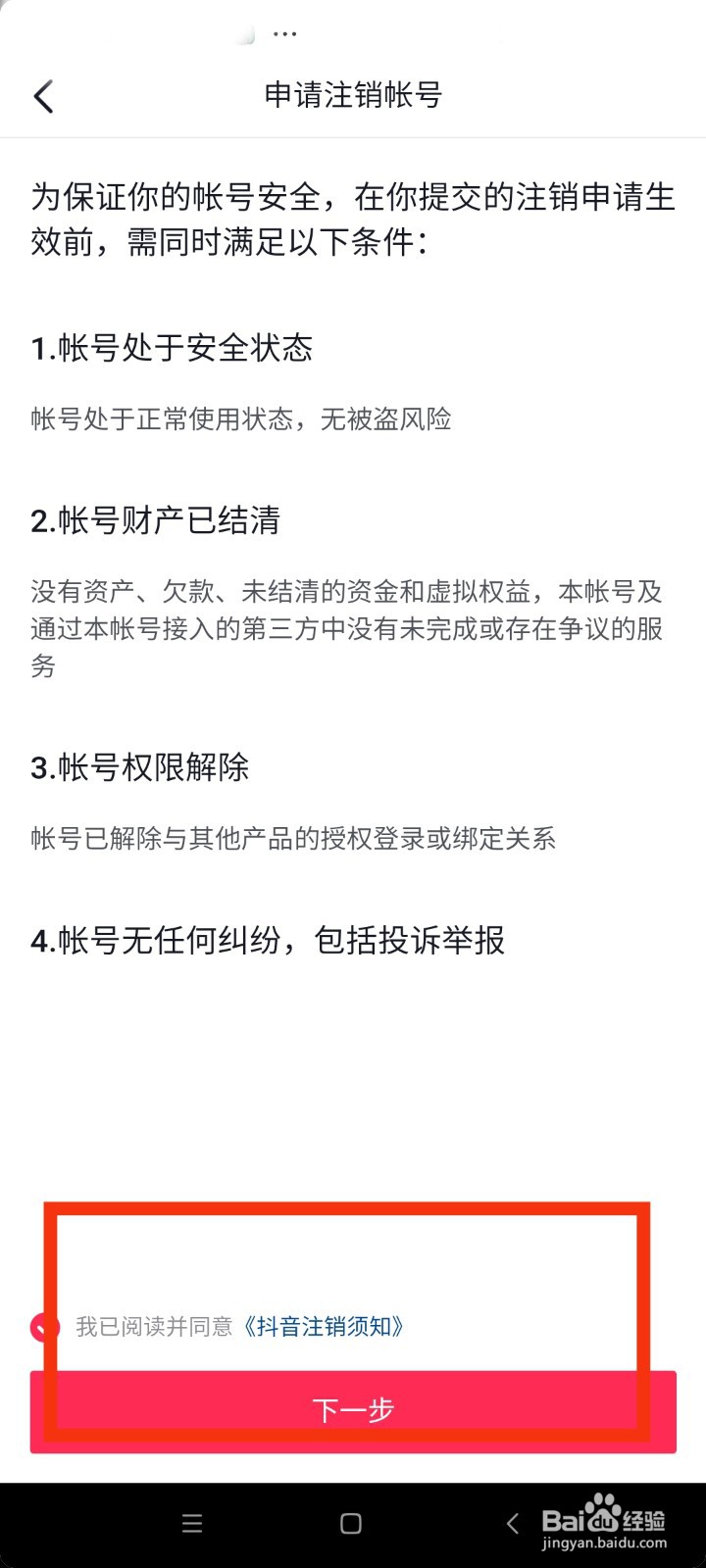
Task: Tap the ellipsis indicator at screen top
Action: pos(284,32)
